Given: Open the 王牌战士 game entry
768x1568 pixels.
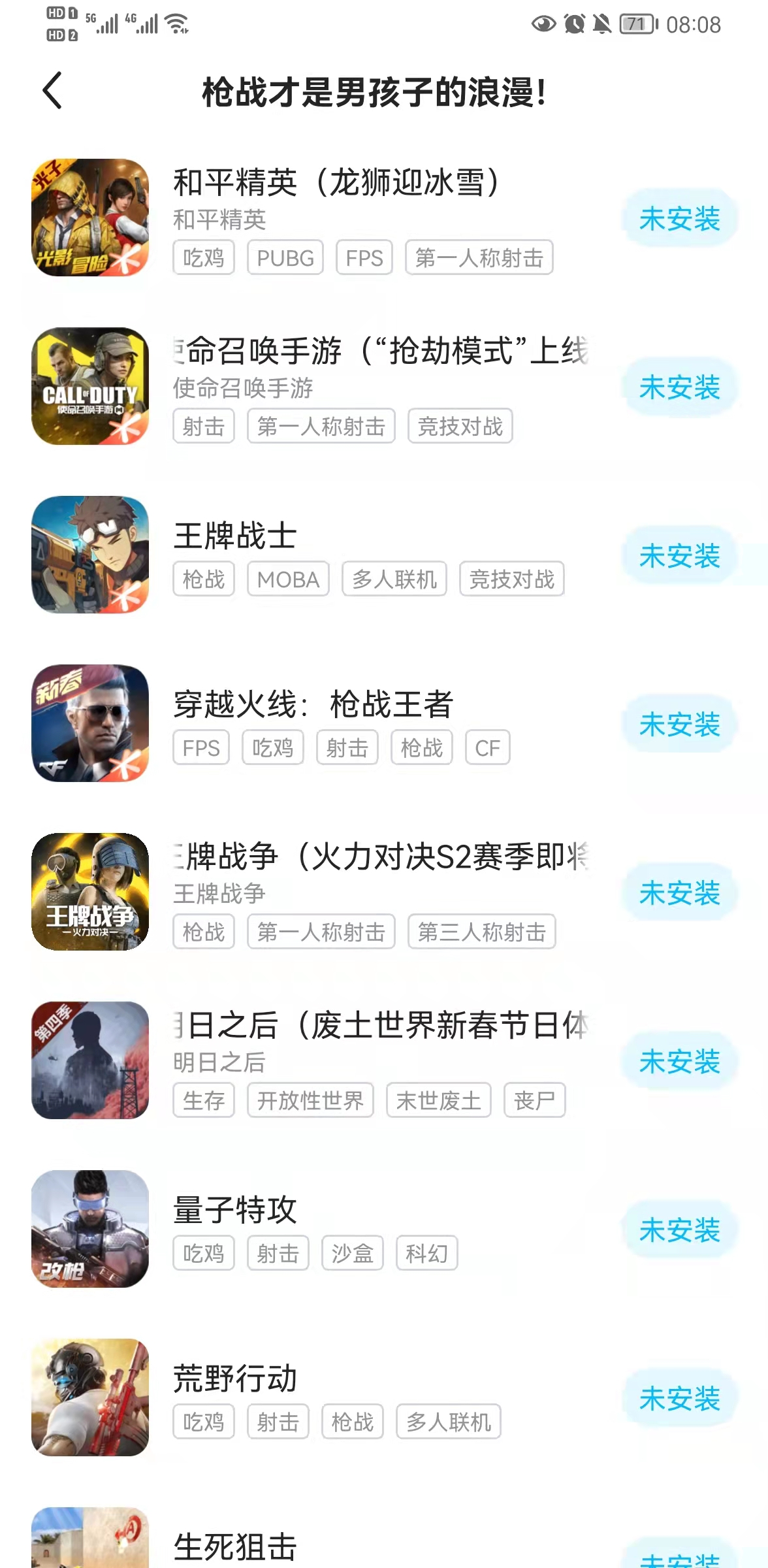Looking at the screenshot, I should (235, 536).
